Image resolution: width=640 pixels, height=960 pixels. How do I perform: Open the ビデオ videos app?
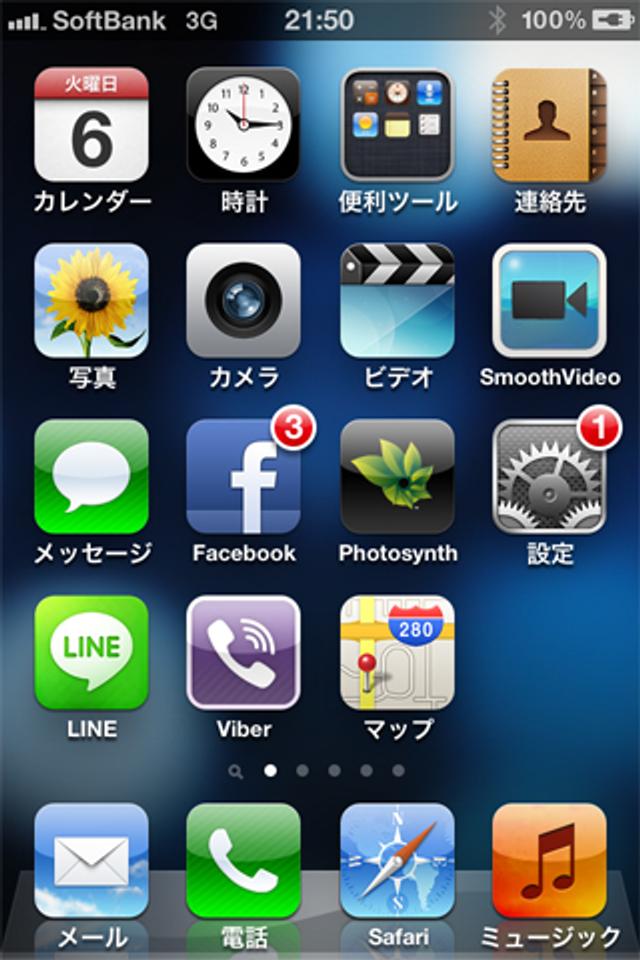(397, 301)
